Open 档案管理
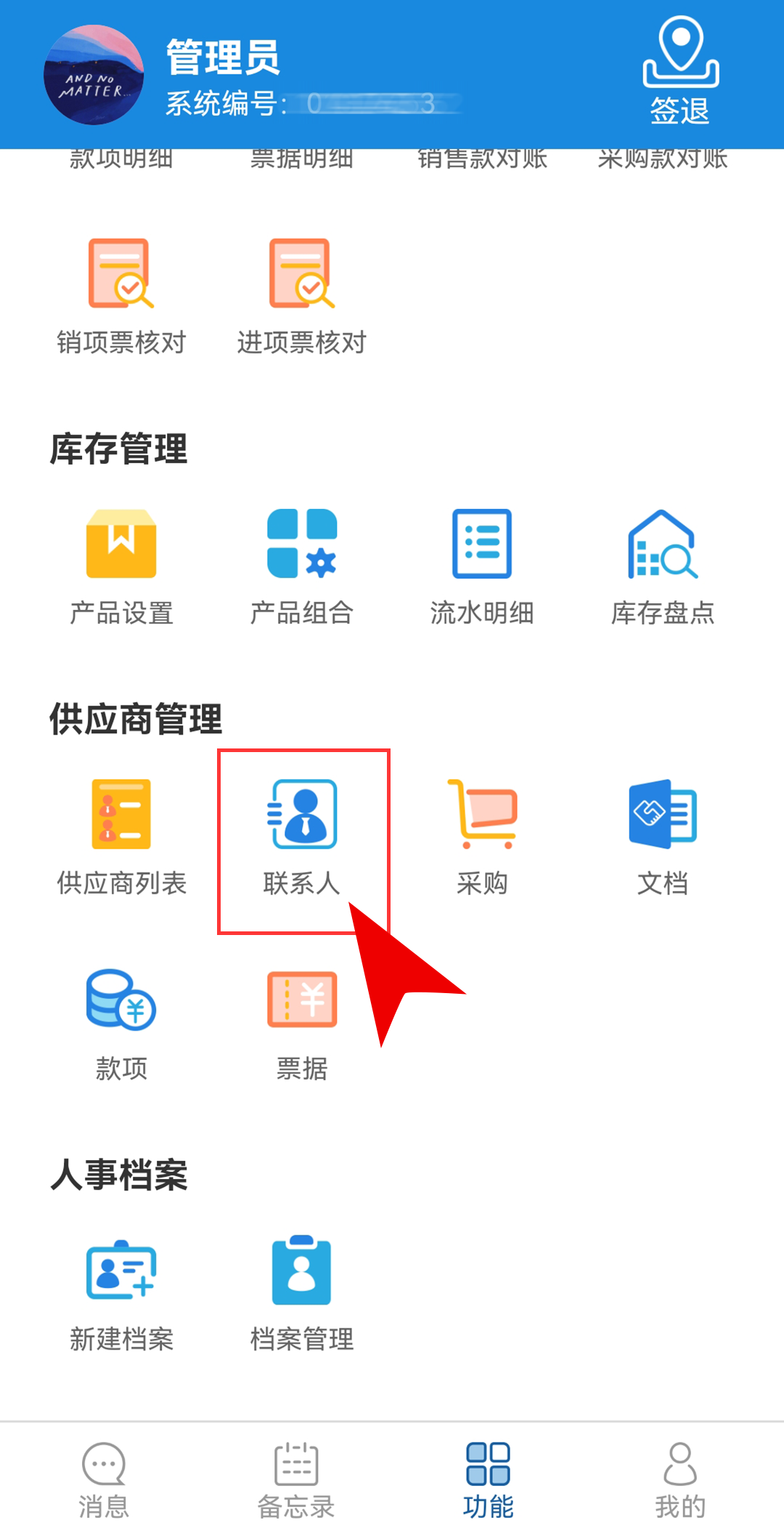784x1539 pixels. click(x=302, y=1292)
